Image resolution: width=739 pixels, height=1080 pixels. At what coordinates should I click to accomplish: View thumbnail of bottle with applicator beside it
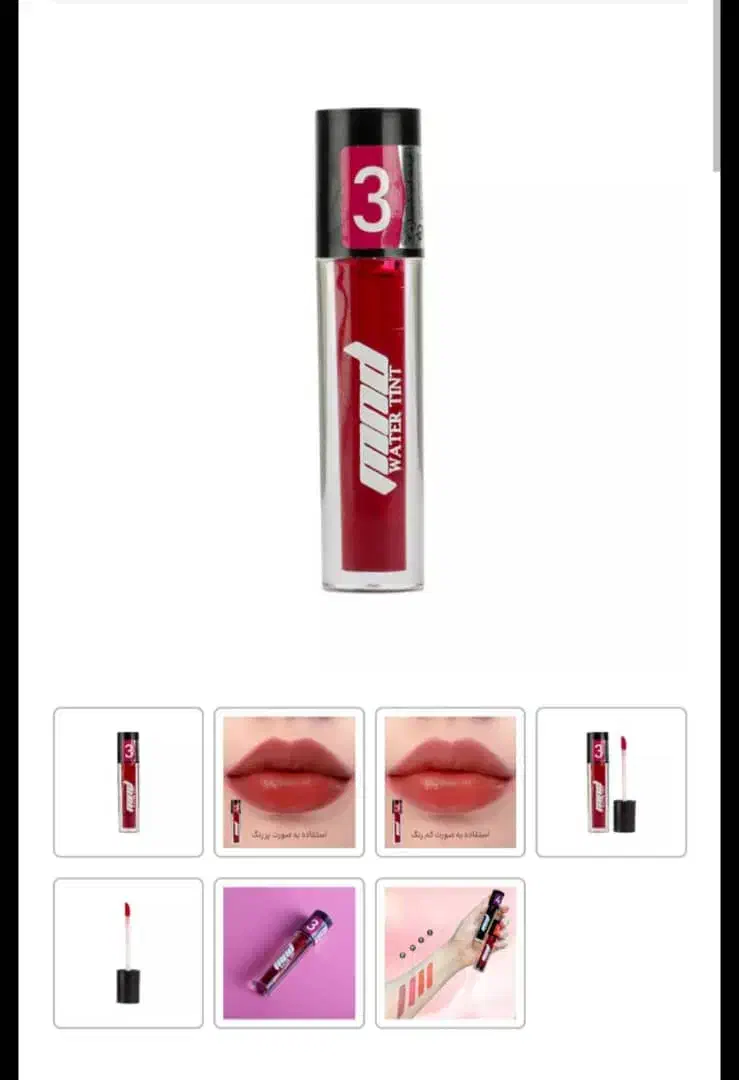[x=611, y=782]
